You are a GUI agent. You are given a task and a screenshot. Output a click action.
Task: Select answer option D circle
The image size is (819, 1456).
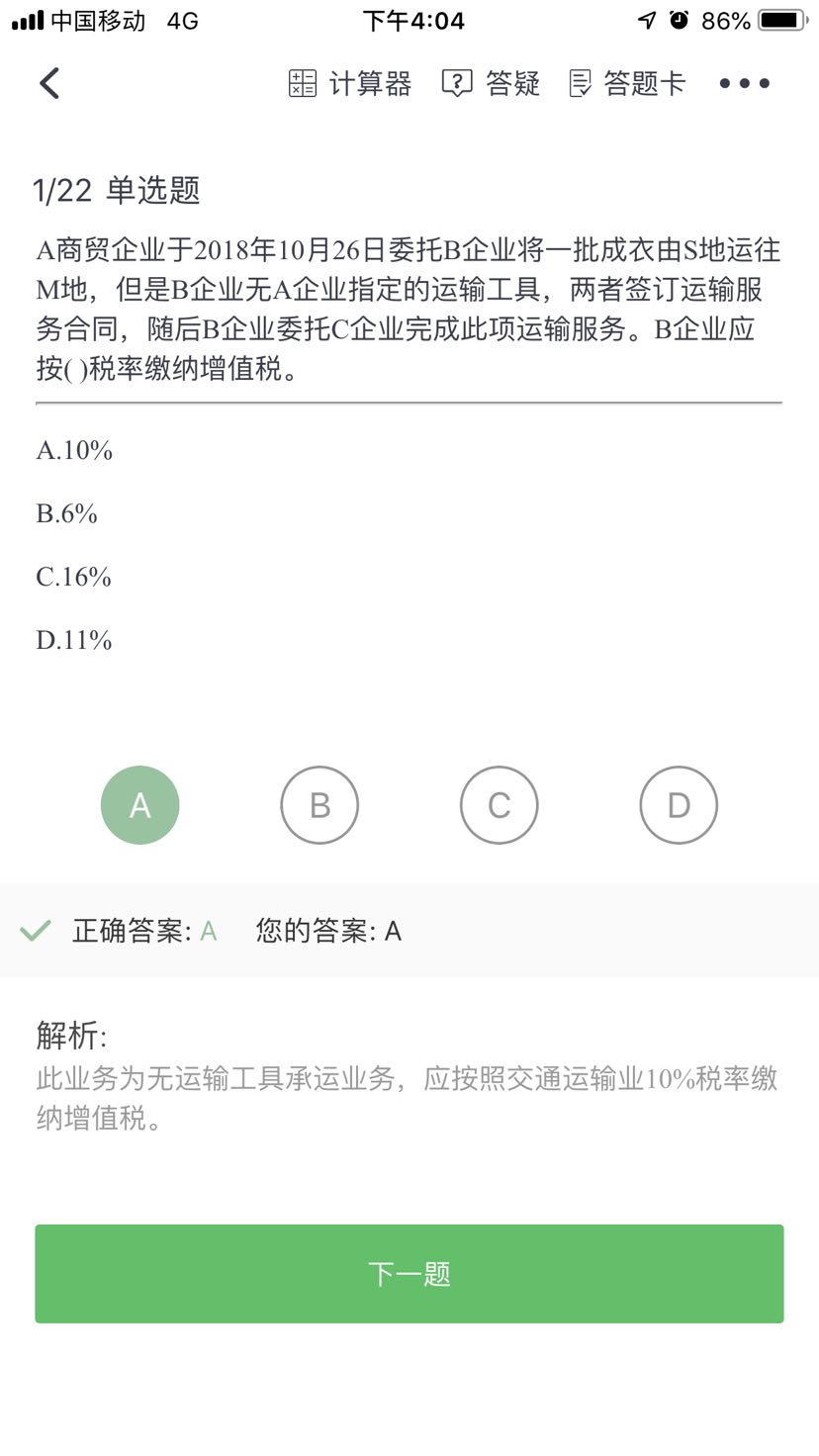tap(679, 804)
